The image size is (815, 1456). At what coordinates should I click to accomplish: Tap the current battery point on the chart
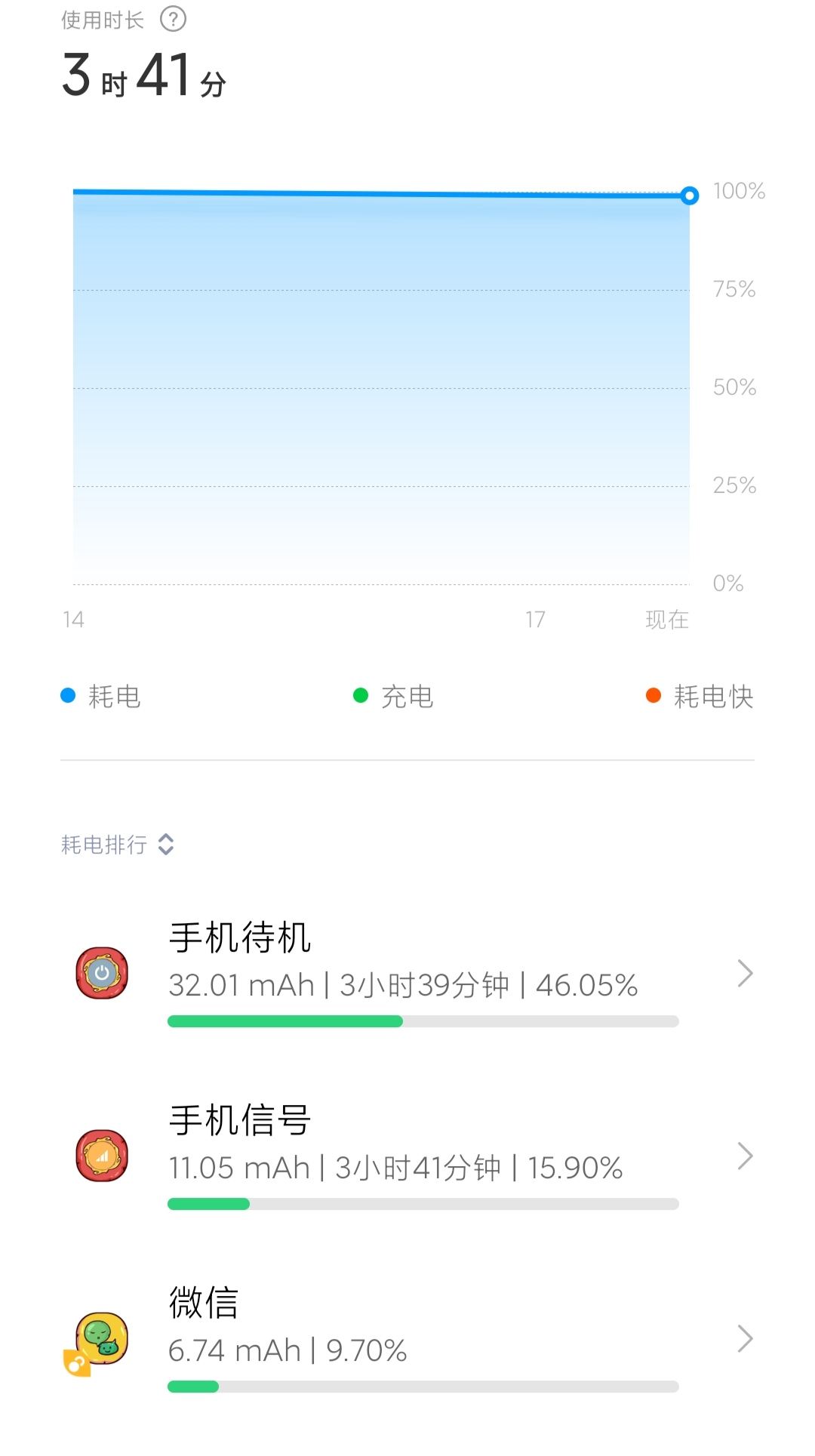(689, 196)
